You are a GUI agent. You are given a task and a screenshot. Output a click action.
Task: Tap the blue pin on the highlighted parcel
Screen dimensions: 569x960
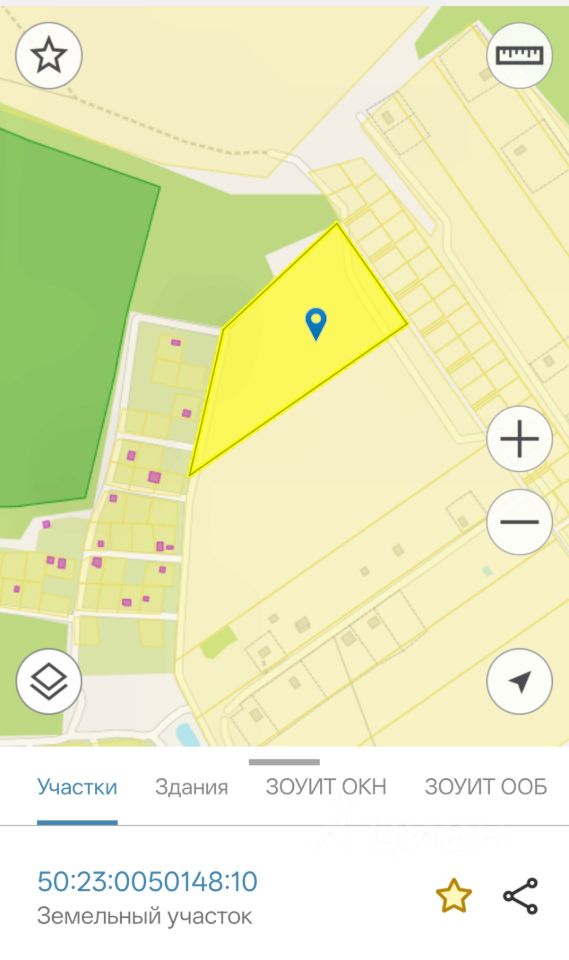pyautogui.click(x=316, y=324)
